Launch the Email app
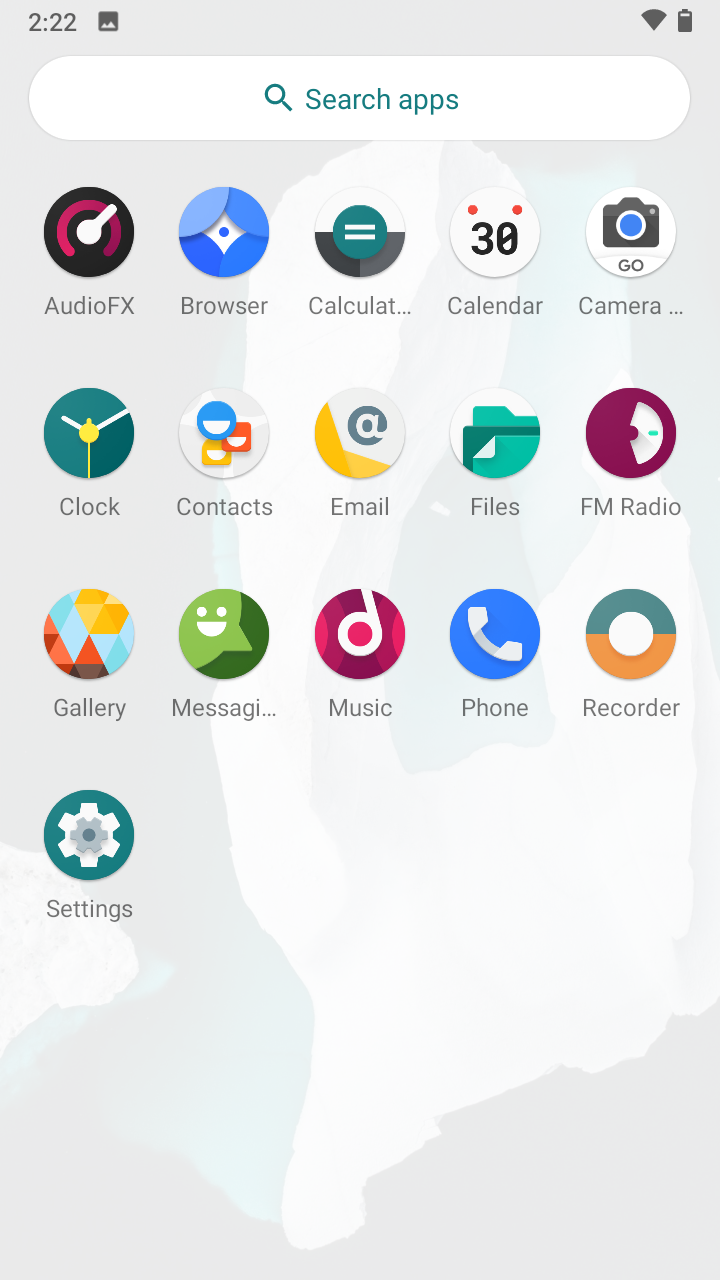 pyautogui.click(x=360, y=434)
